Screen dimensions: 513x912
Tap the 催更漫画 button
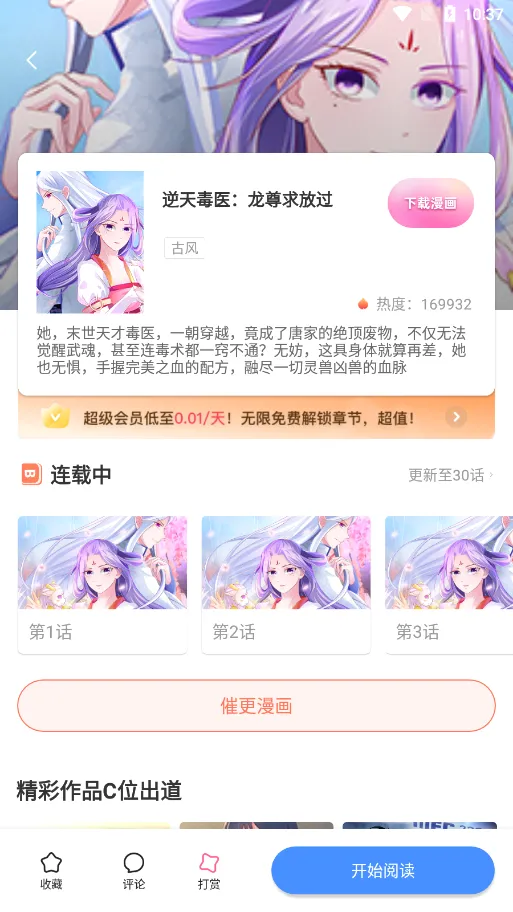click(256, 706)
